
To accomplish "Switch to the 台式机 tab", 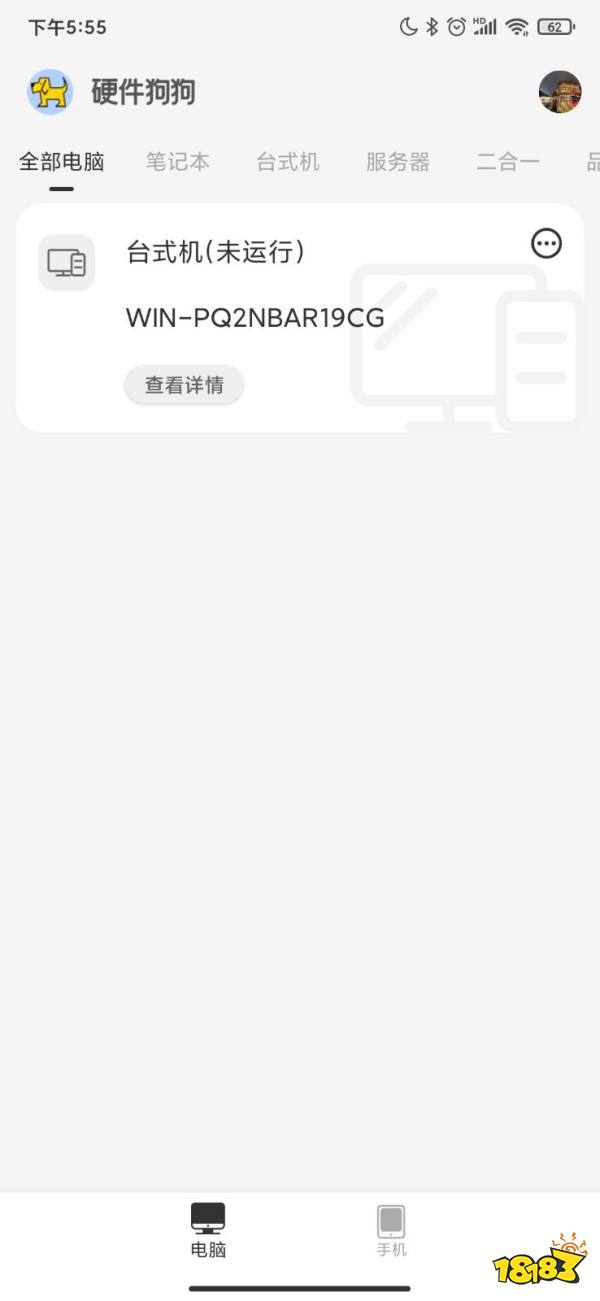I will pyautogui.click(x=288, y=162).
